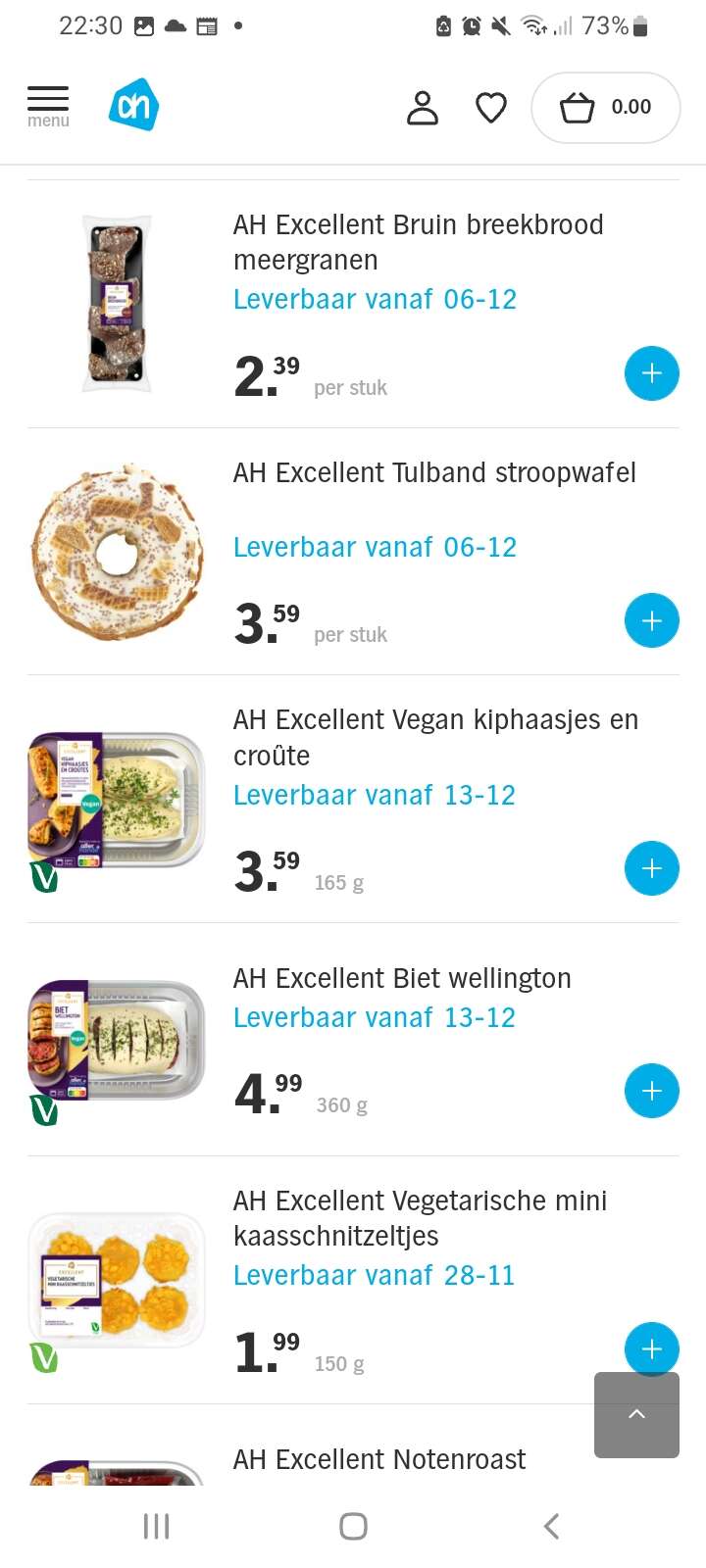Open the favorites heart list
The width and height of the screenshot is (706, 1568).
click(491, 108)
